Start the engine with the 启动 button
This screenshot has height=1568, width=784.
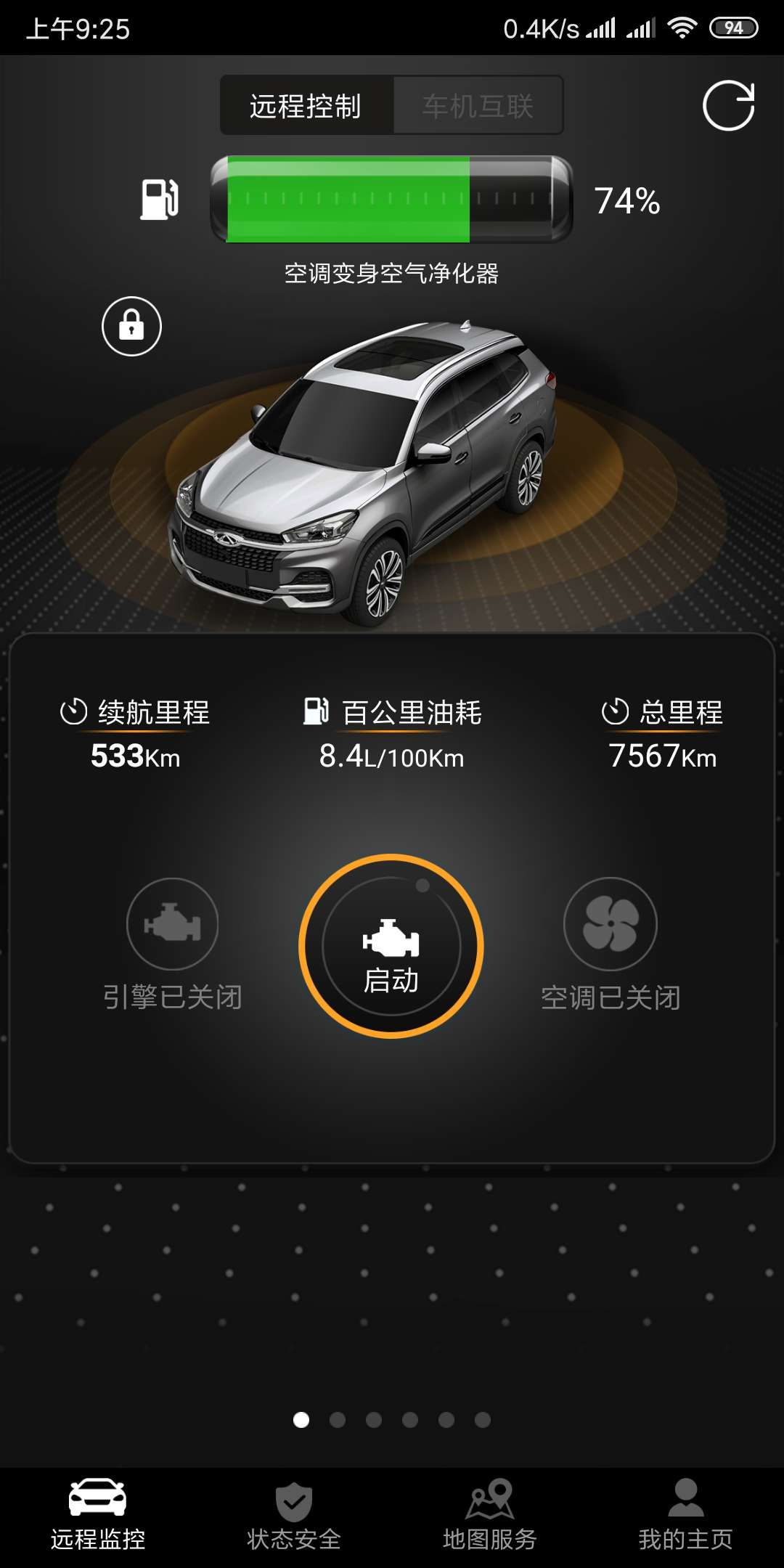pyautogui.click(x=391, y=946)
